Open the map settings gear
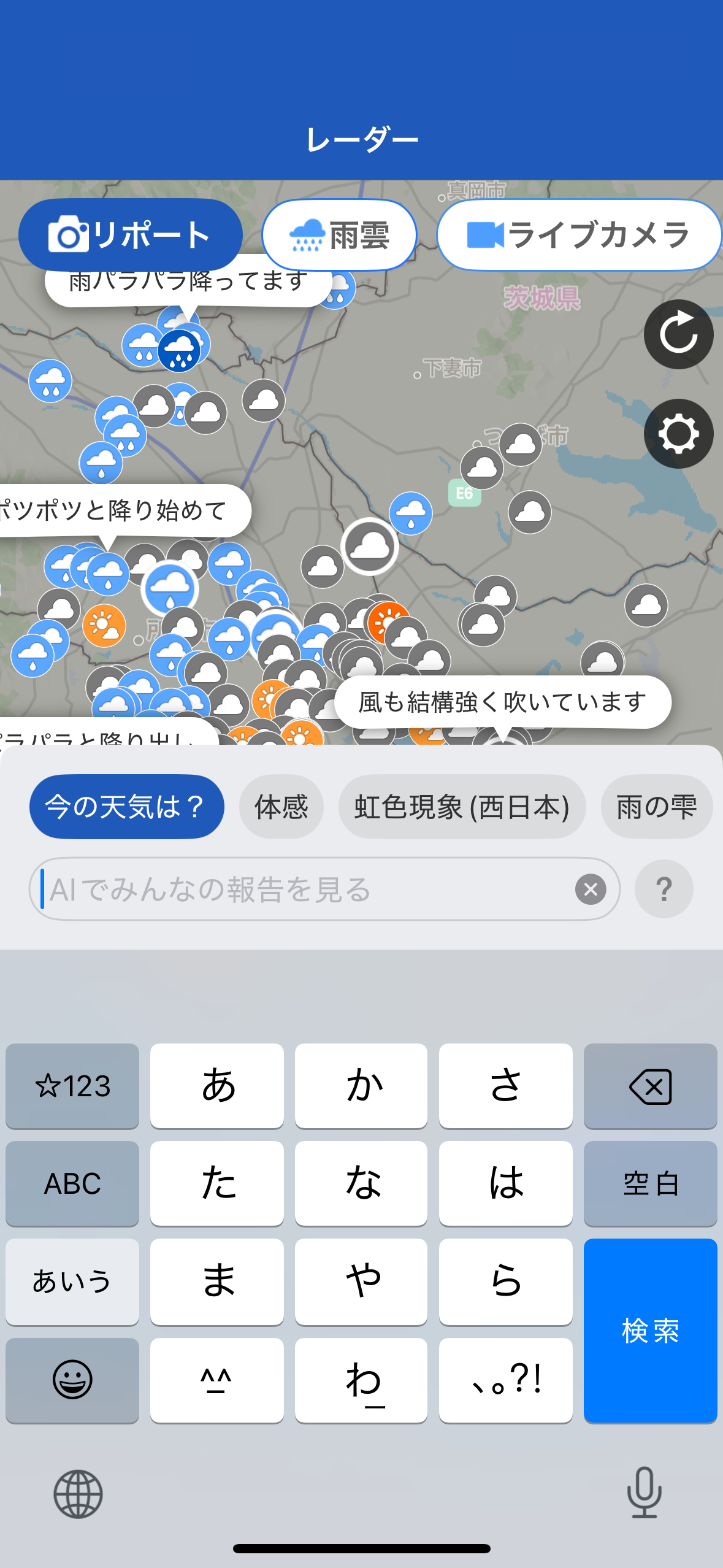 [x=678, y=434]
